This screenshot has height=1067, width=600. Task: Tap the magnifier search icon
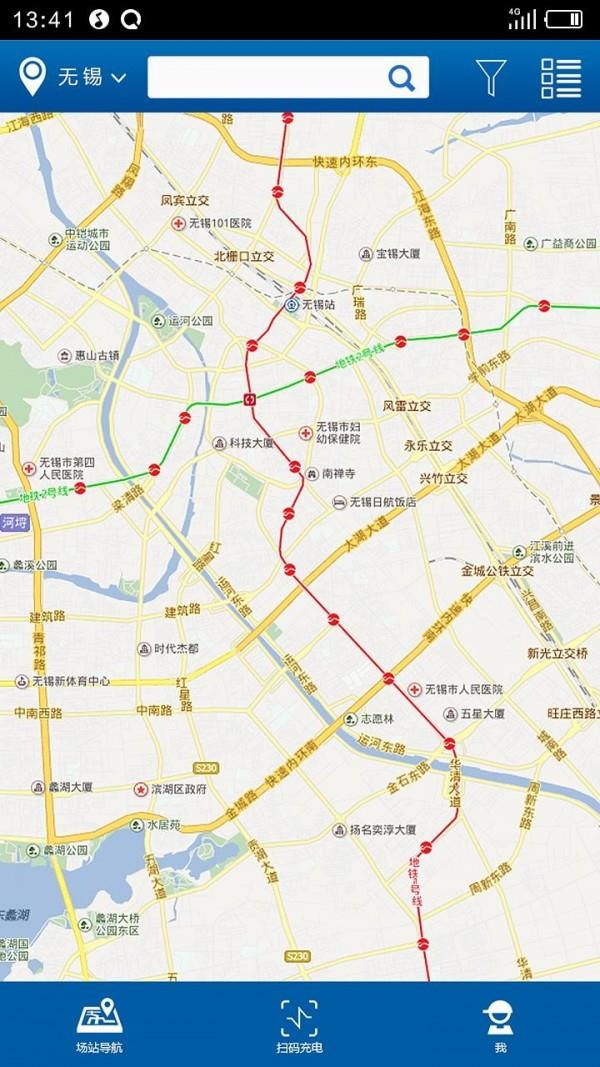(401, 78)
